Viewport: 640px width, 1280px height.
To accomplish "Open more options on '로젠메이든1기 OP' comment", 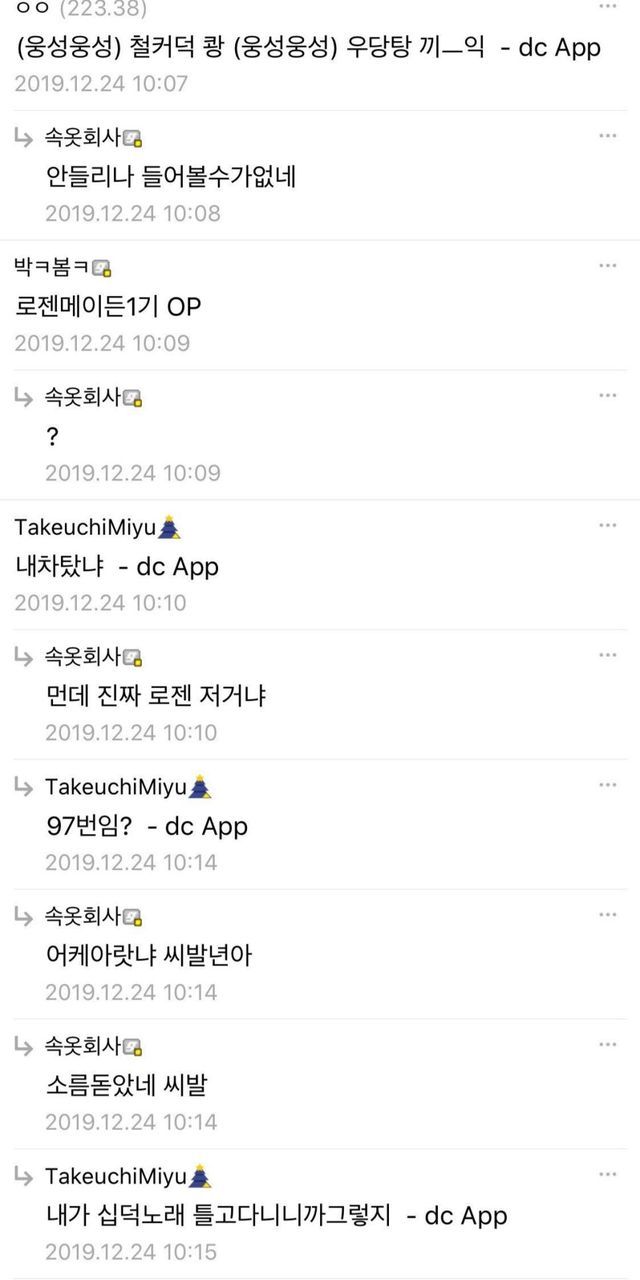I will 607,266.
